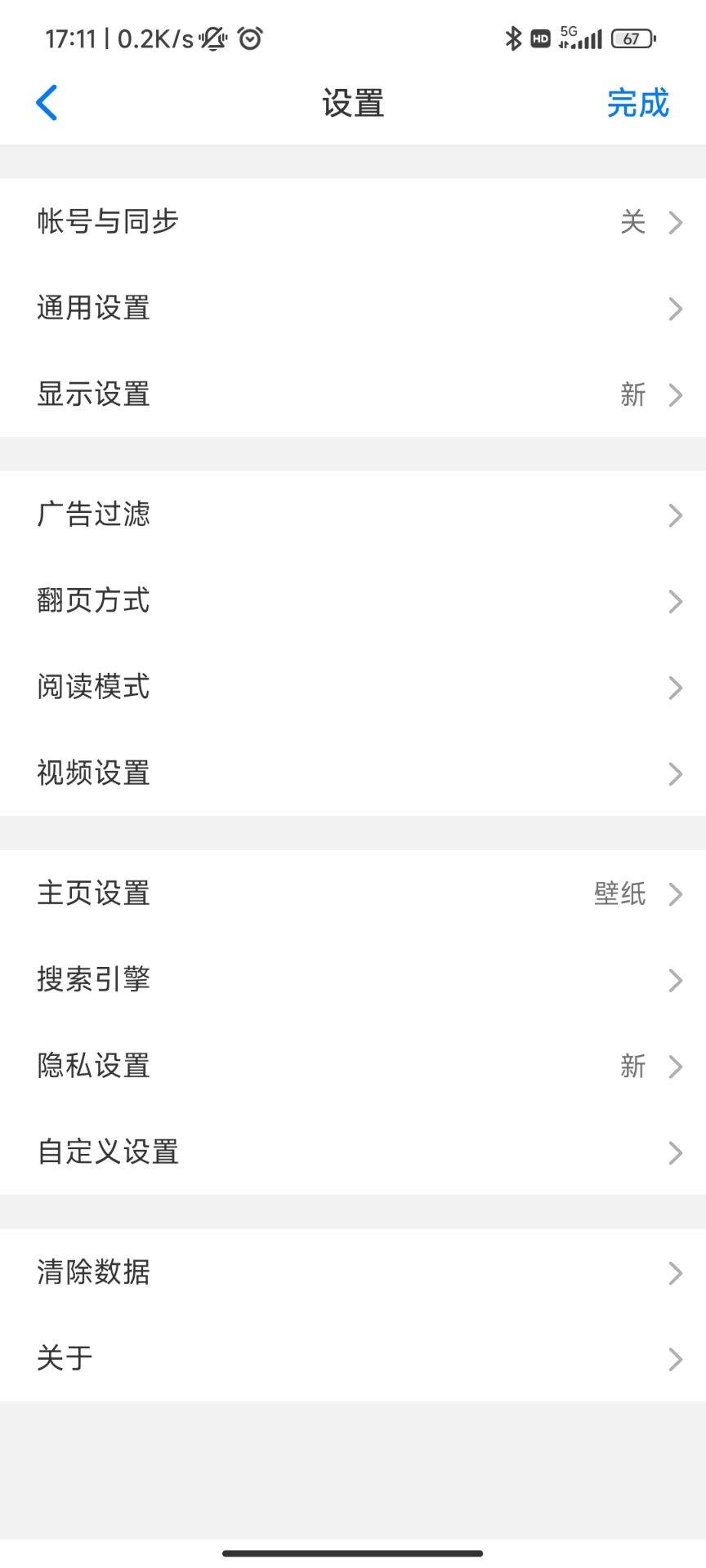This screenshot has width=706, height=1568.
Task: Tap 完成 to finish settings
Action: [637, 104]
